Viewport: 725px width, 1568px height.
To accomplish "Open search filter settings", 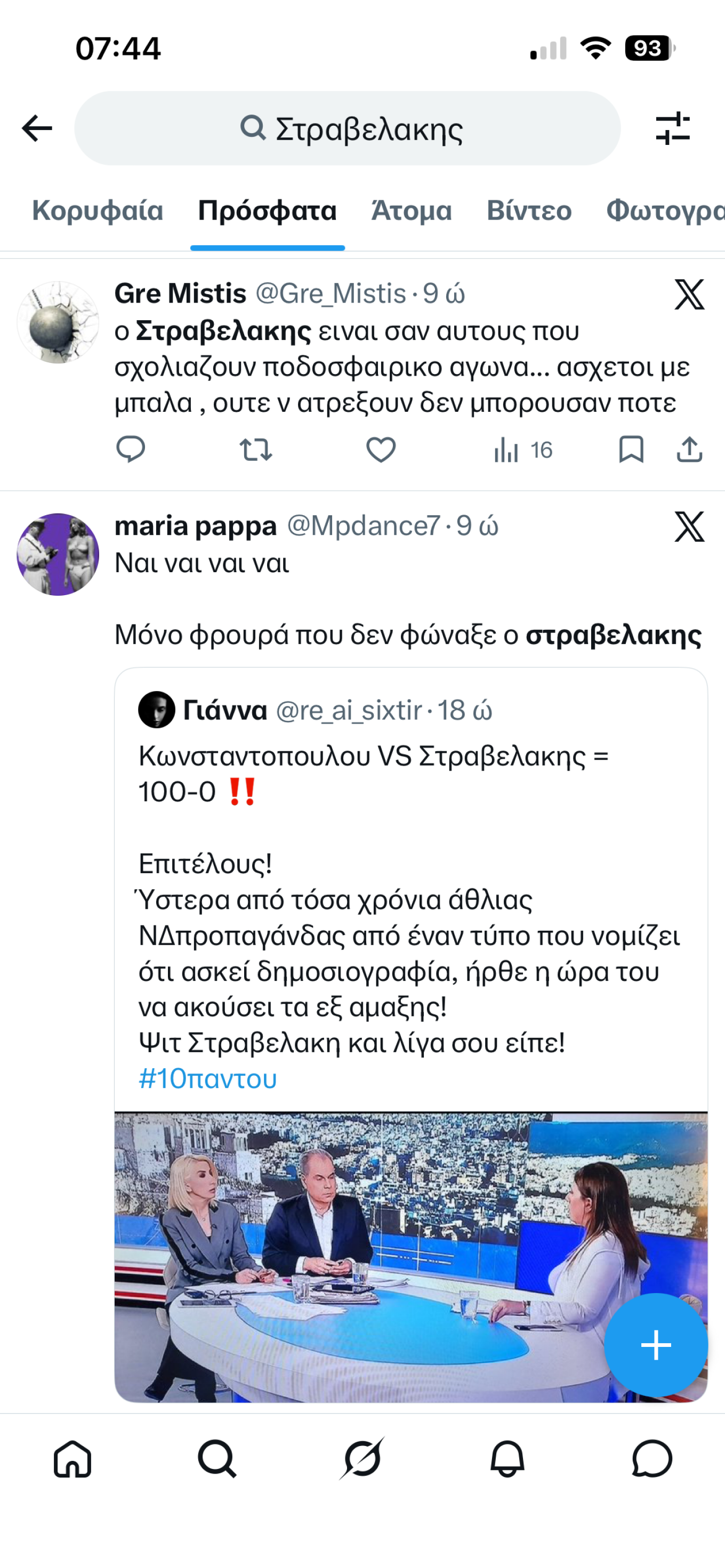I will click(676, 128).
